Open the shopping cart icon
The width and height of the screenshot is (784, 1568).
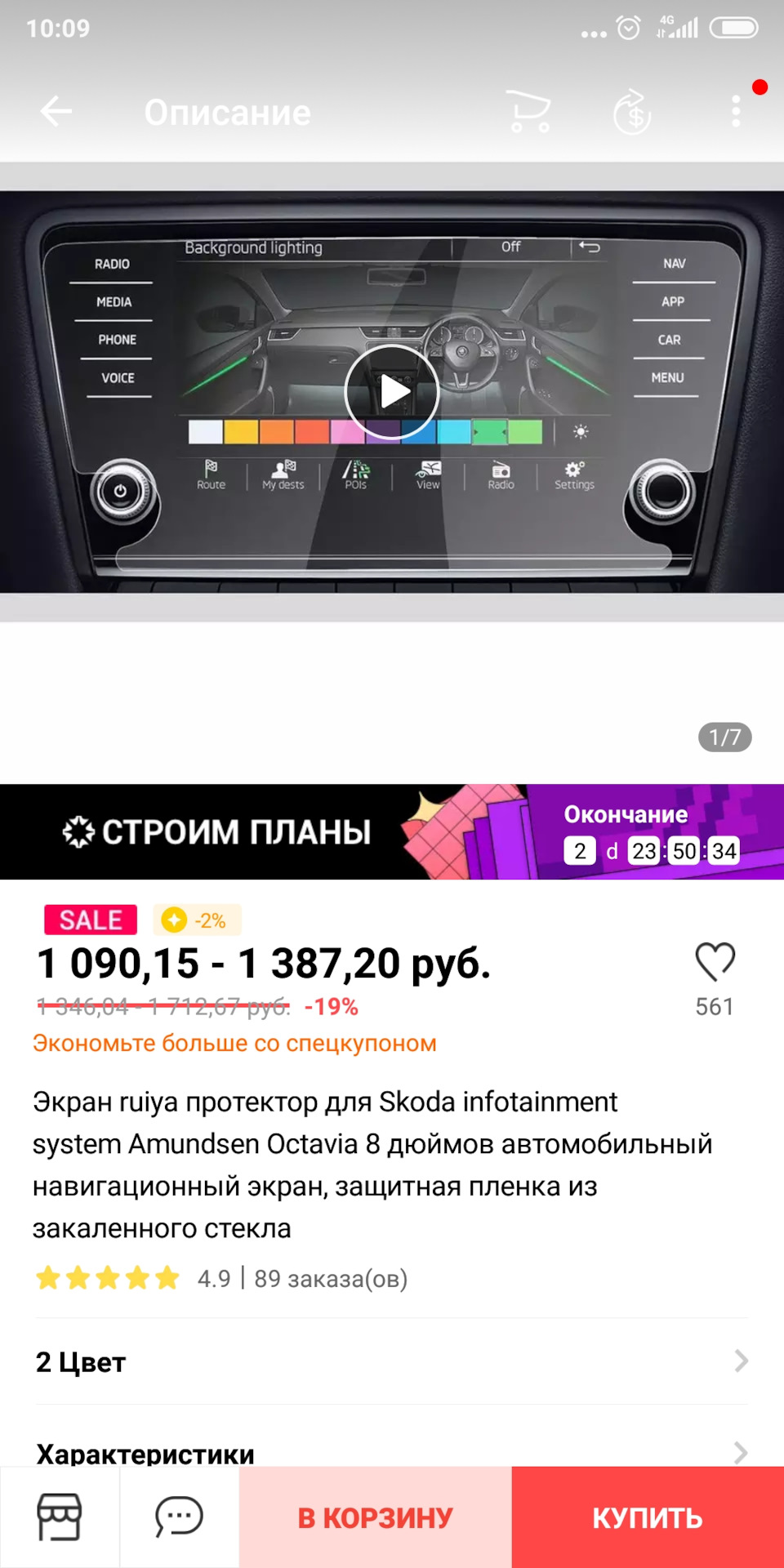tap(528, 111)
